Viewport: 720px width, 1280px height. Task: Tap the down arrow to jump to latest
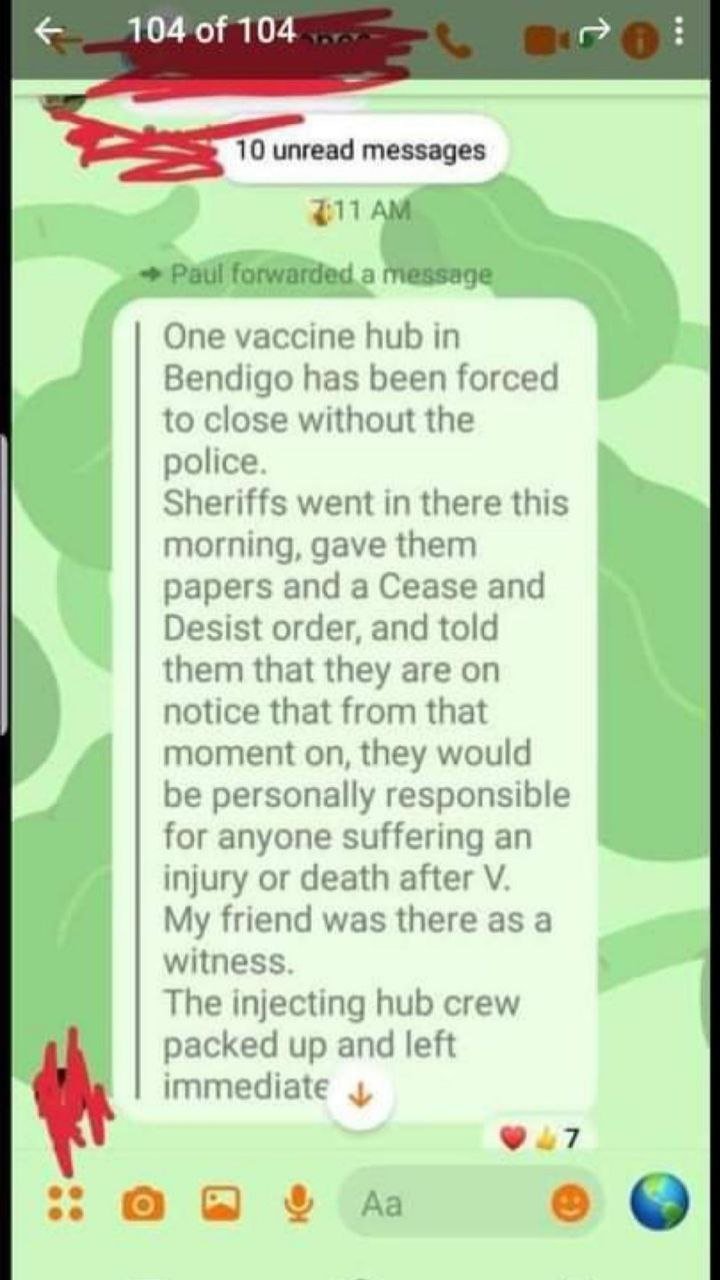pyautogui.click(x=363, y=1097)
